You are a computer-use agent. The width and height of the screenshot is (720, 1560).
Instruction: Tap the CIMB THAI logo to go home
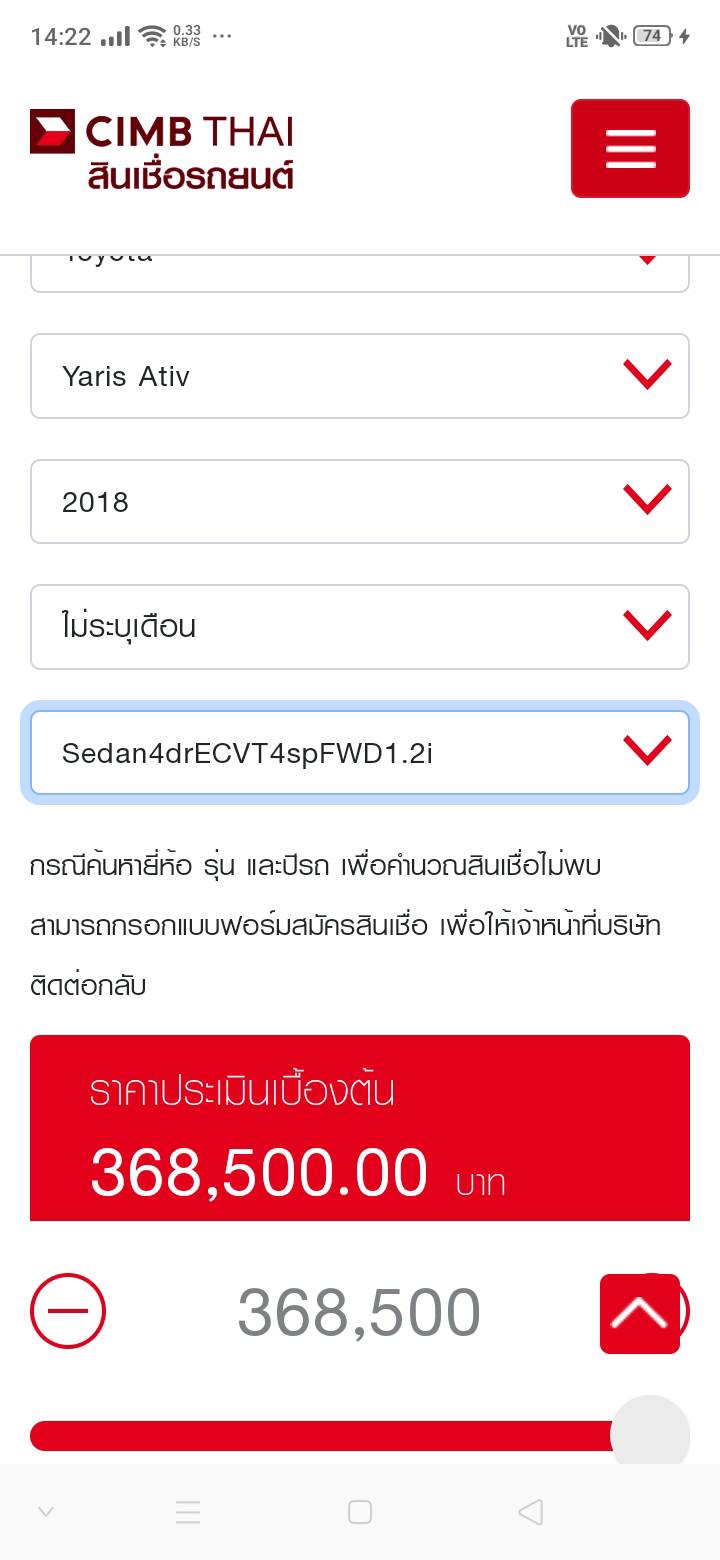[162, 150]
